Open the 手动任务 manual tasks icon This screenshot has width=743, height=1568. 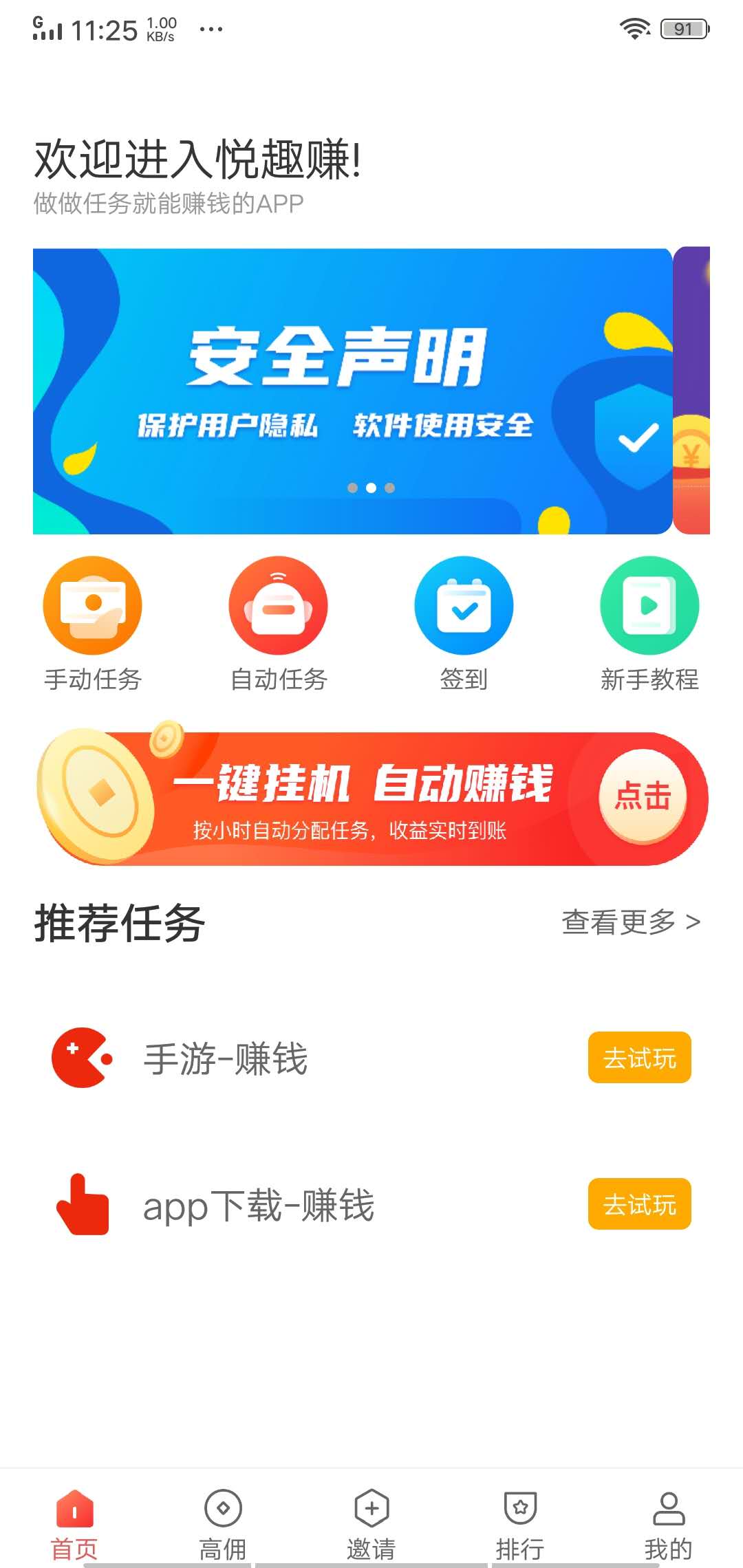pyautogui.click(x=93, y=605)
